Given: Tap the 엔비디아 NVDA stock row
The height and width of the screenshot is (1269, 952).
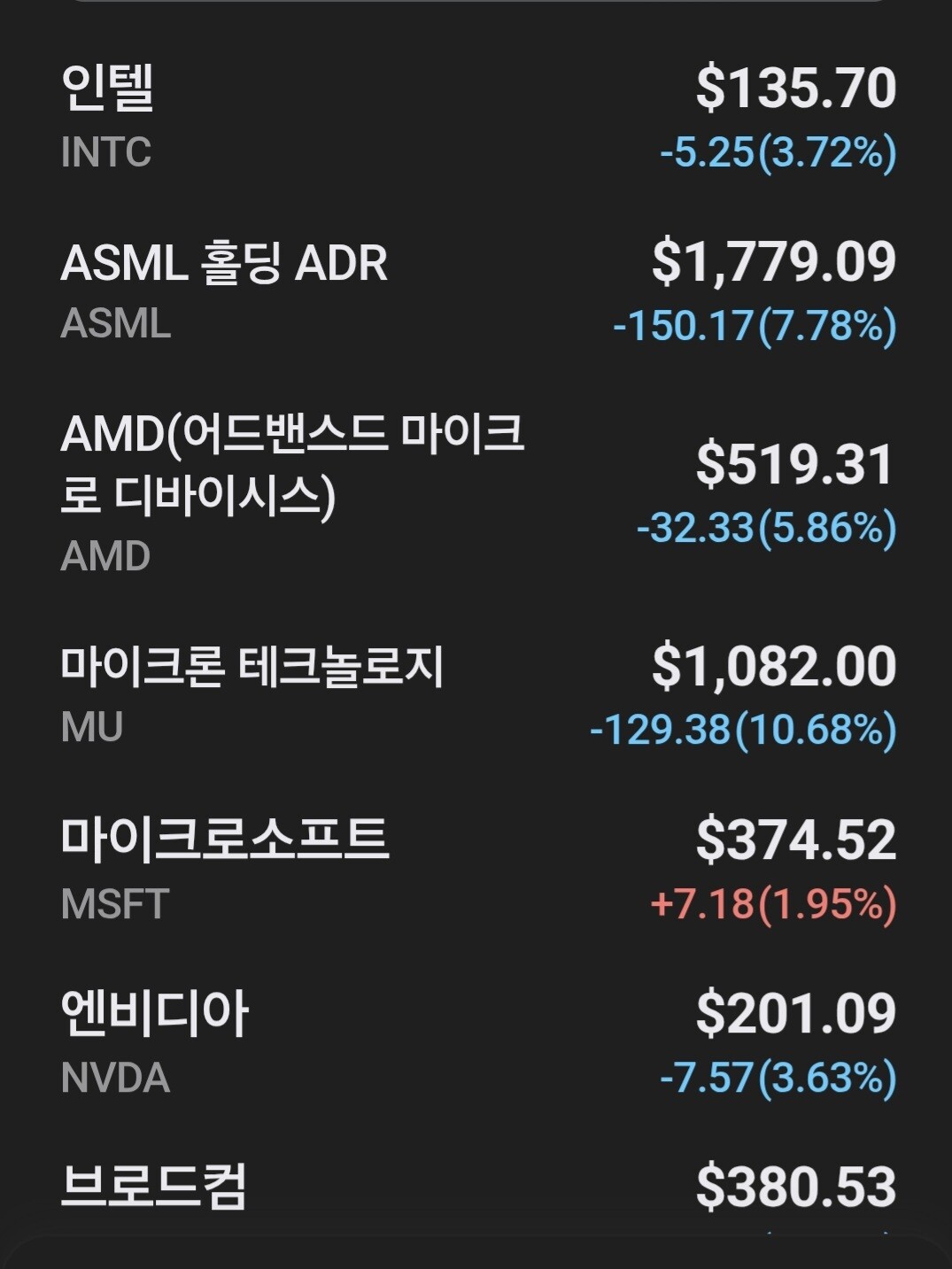Looking at the screenshot, I should 476,1044.
